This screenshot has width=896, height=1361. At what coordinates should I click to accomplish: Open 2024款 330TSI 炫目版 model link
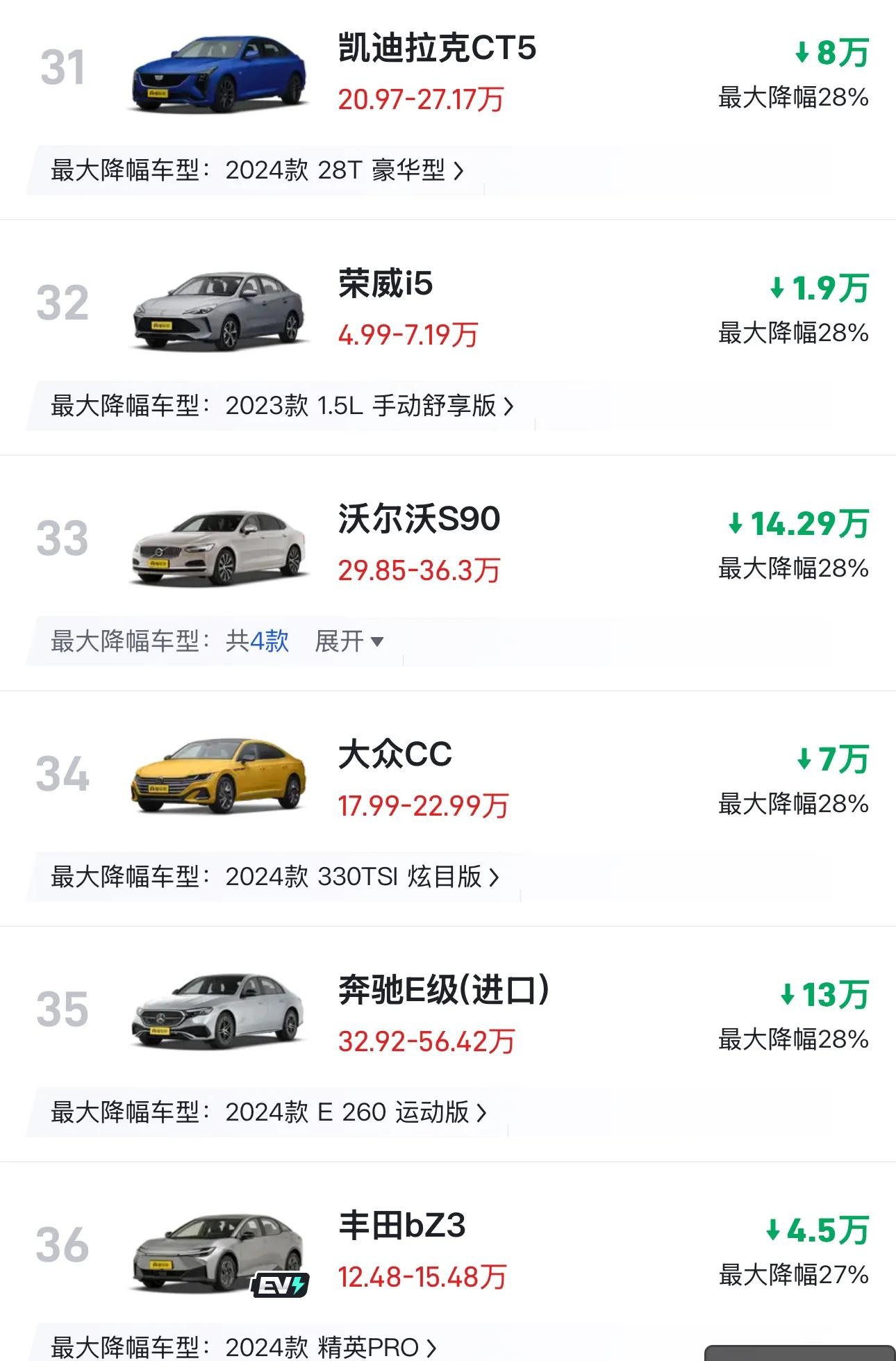pyautogui.click(x=361, y=877)
